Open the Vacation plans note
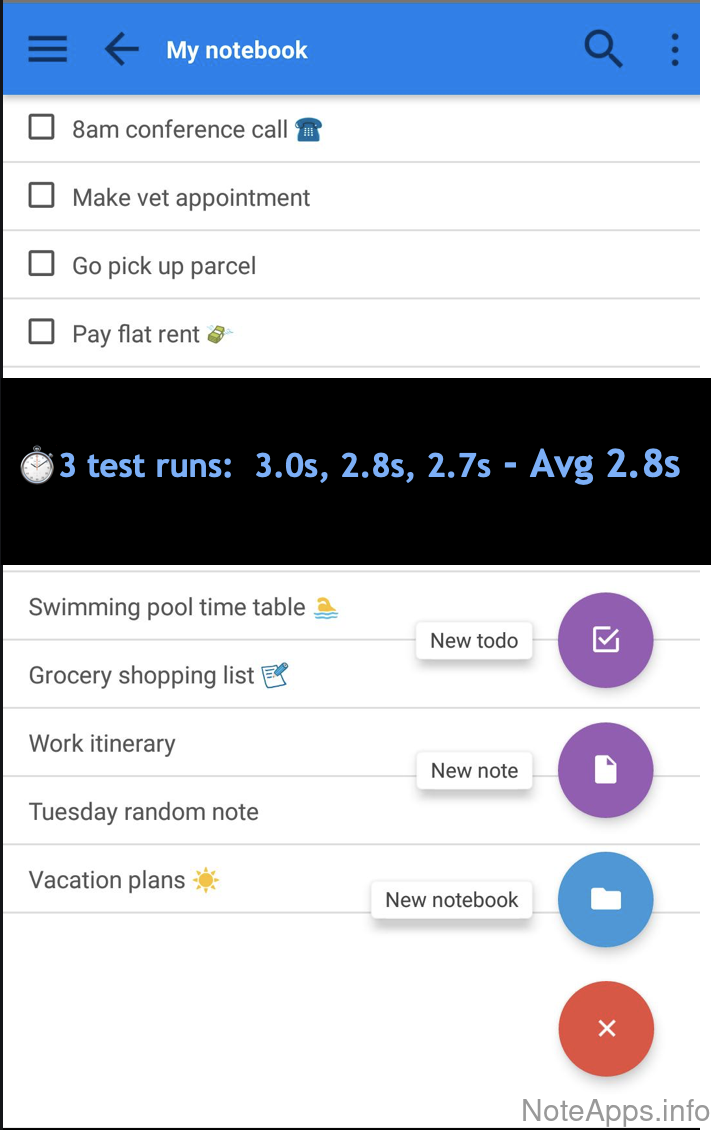This screenshot has height=1130, width=712. 107,880
